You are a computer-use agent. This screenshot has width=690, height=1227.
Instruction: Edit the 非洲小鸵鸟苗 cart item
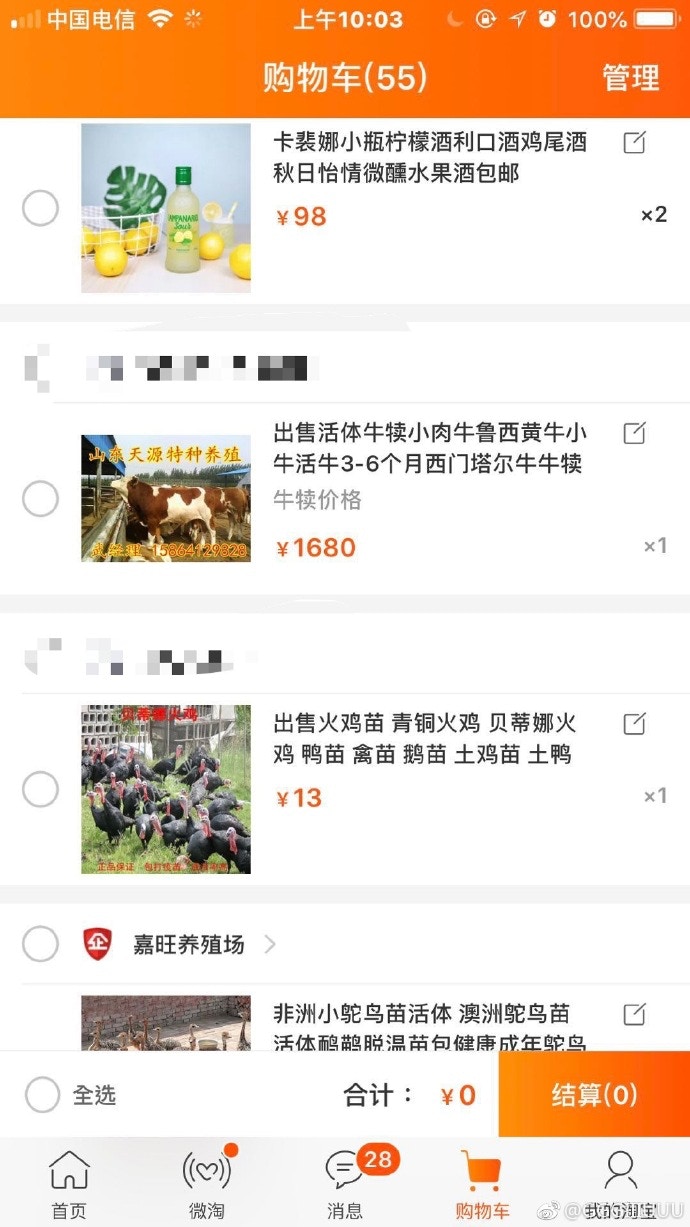[x=634, y=1014]
